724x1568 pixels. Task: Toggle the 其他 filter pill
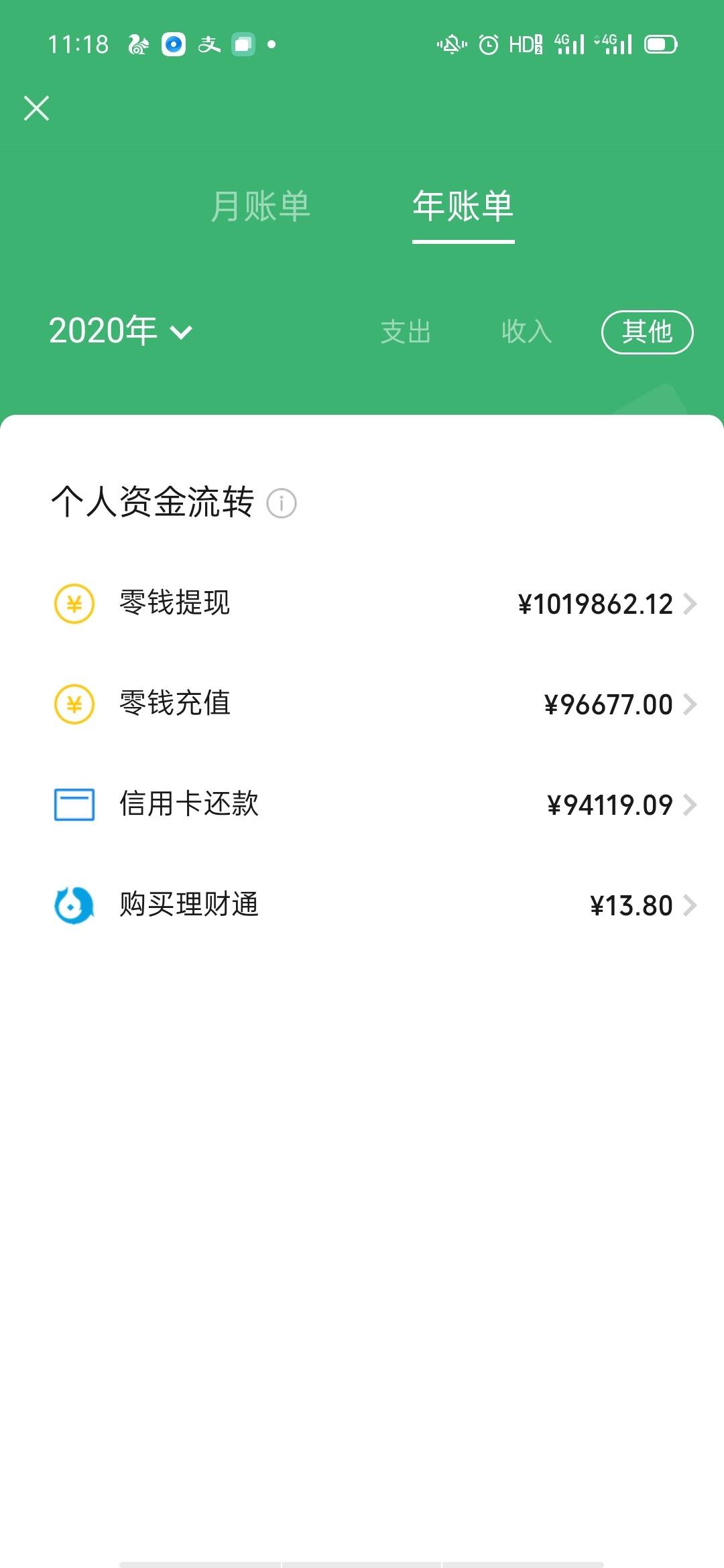(647, 332)
